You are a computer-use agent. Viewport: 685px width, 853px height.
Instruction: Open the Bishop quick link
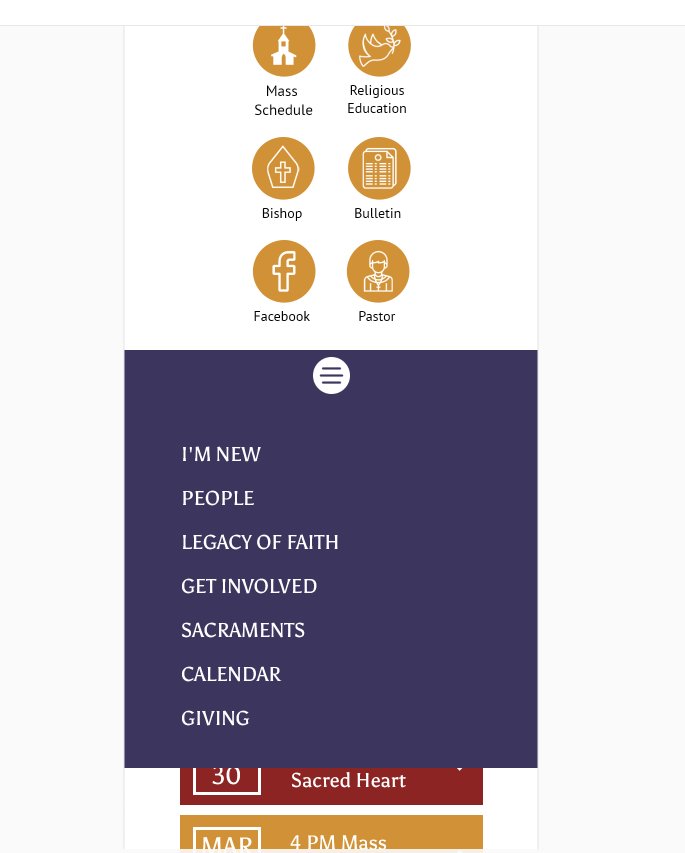pos(283,168)
